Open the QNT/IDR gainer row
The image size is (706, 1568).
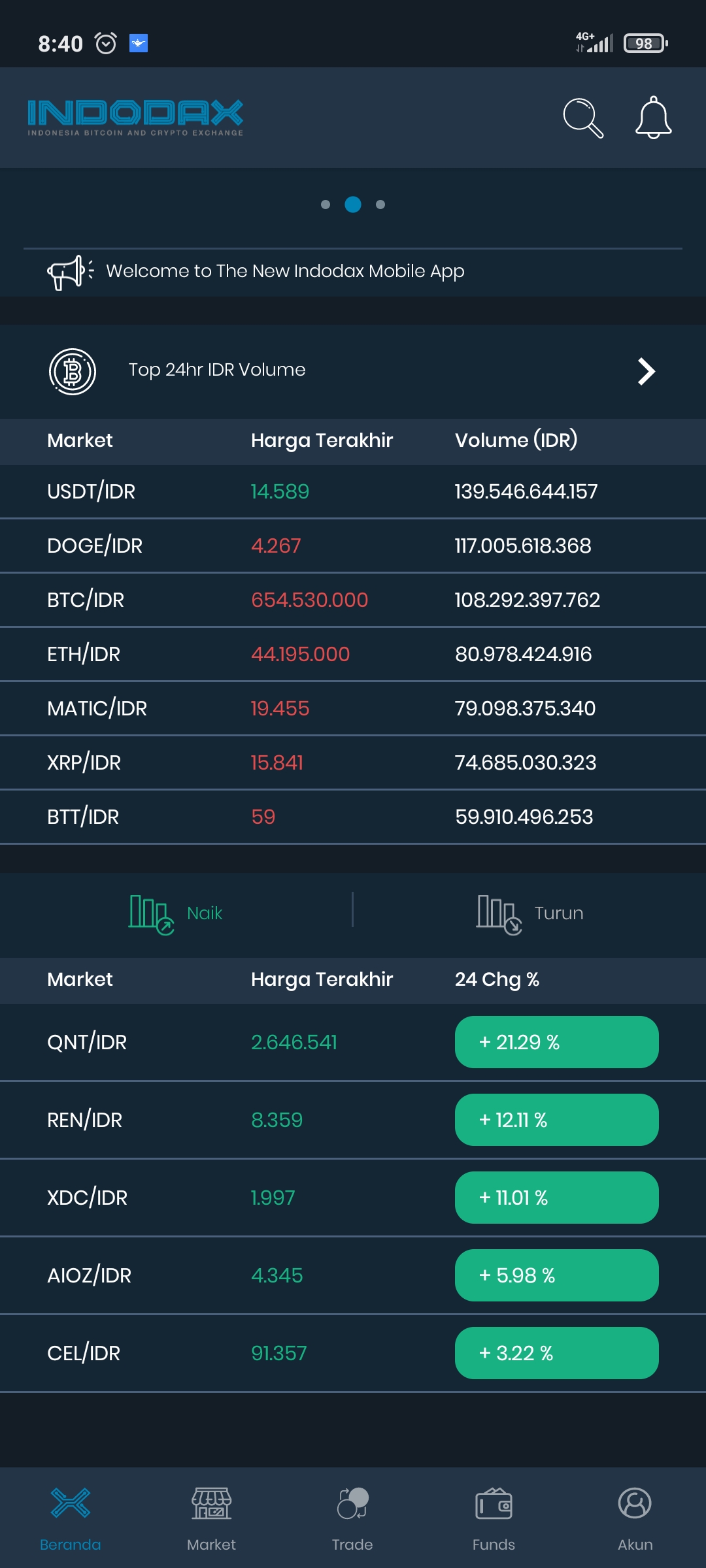353,1042
